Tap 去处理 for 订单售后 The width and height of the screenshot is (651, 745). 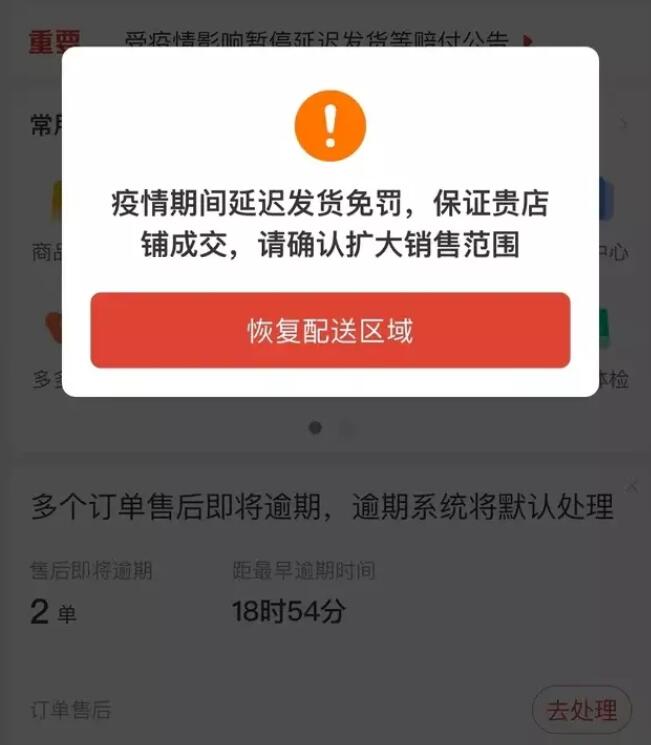click(581, 711)
